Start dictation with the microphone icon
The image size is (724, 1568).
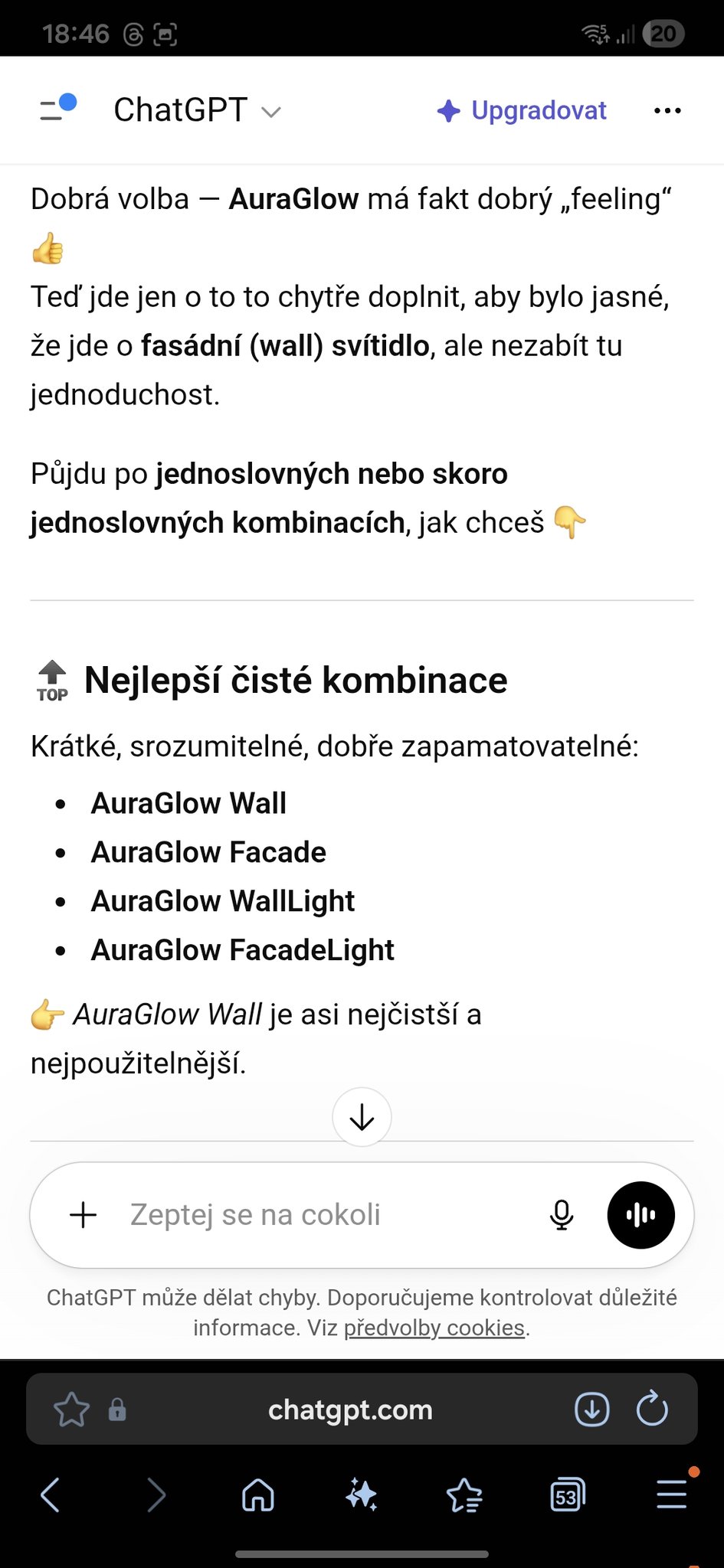562,1214
